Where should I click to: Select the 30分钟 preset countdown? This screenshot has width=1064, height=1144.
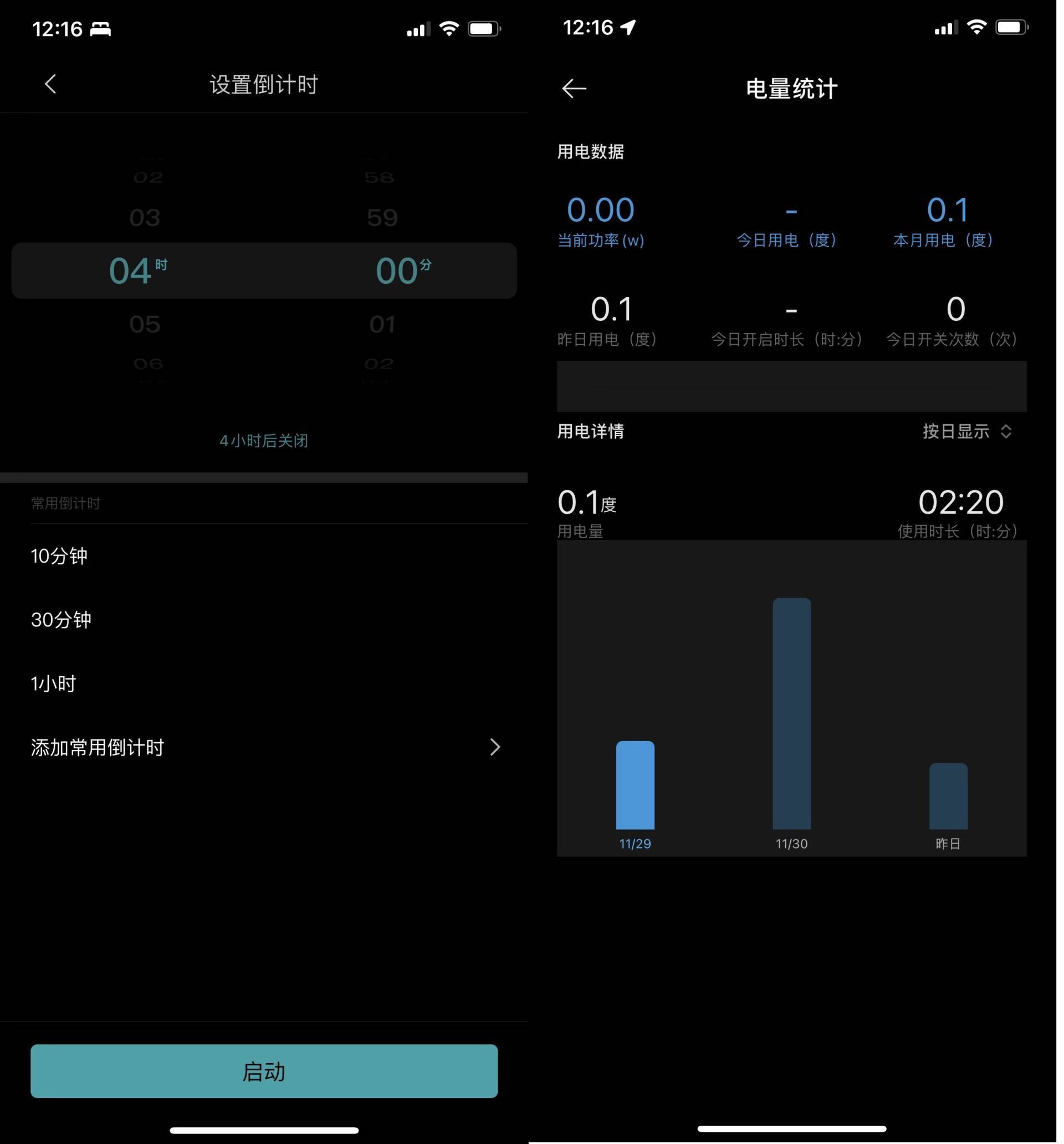[60, 620]
